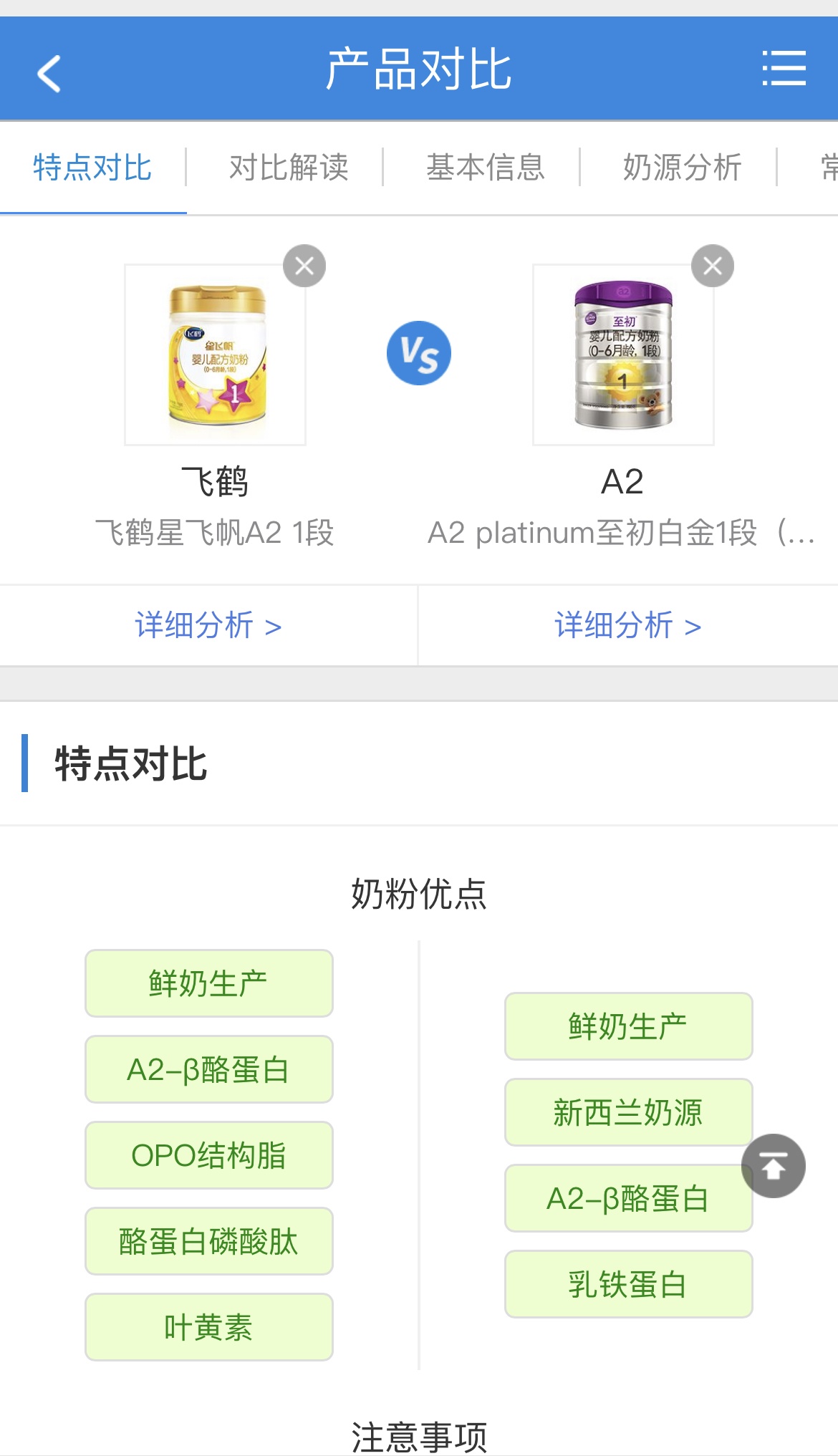
Task: Open 详细分析 for 飞鹤
Action: pos(208,626)
